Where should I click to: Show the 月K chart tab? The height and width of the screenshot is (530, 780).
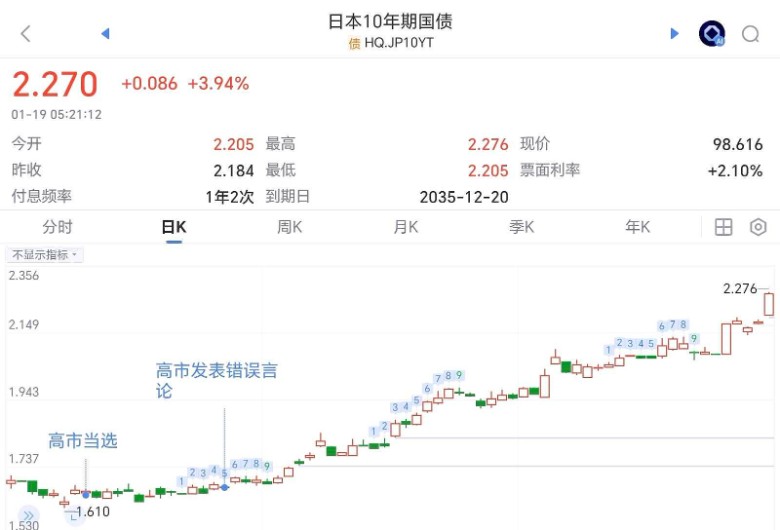point(405,227)
